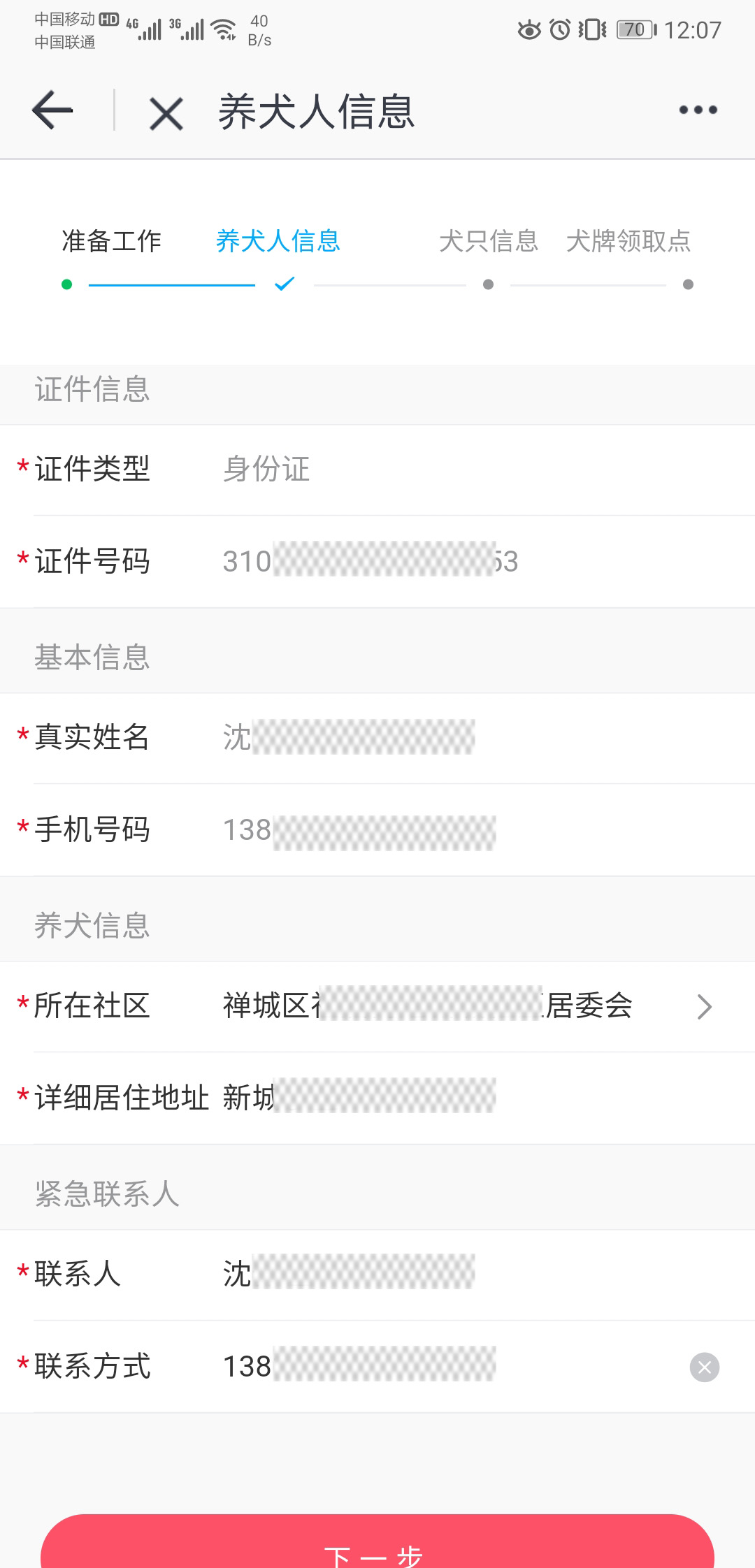Viewport: 755px width, 1568px height.
Task: Open the three-dot more menu
Action: pos(698,110)
